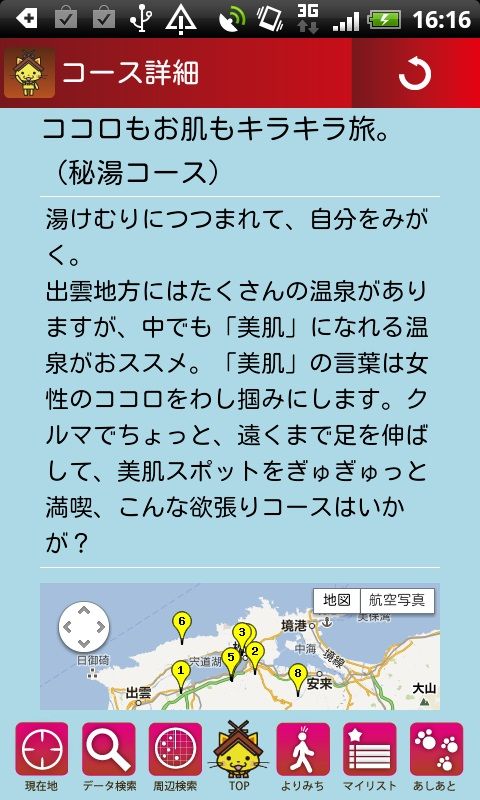Select 地図 map view button
The width and height of the screenshot is (480, 800).
click(337, 600)
